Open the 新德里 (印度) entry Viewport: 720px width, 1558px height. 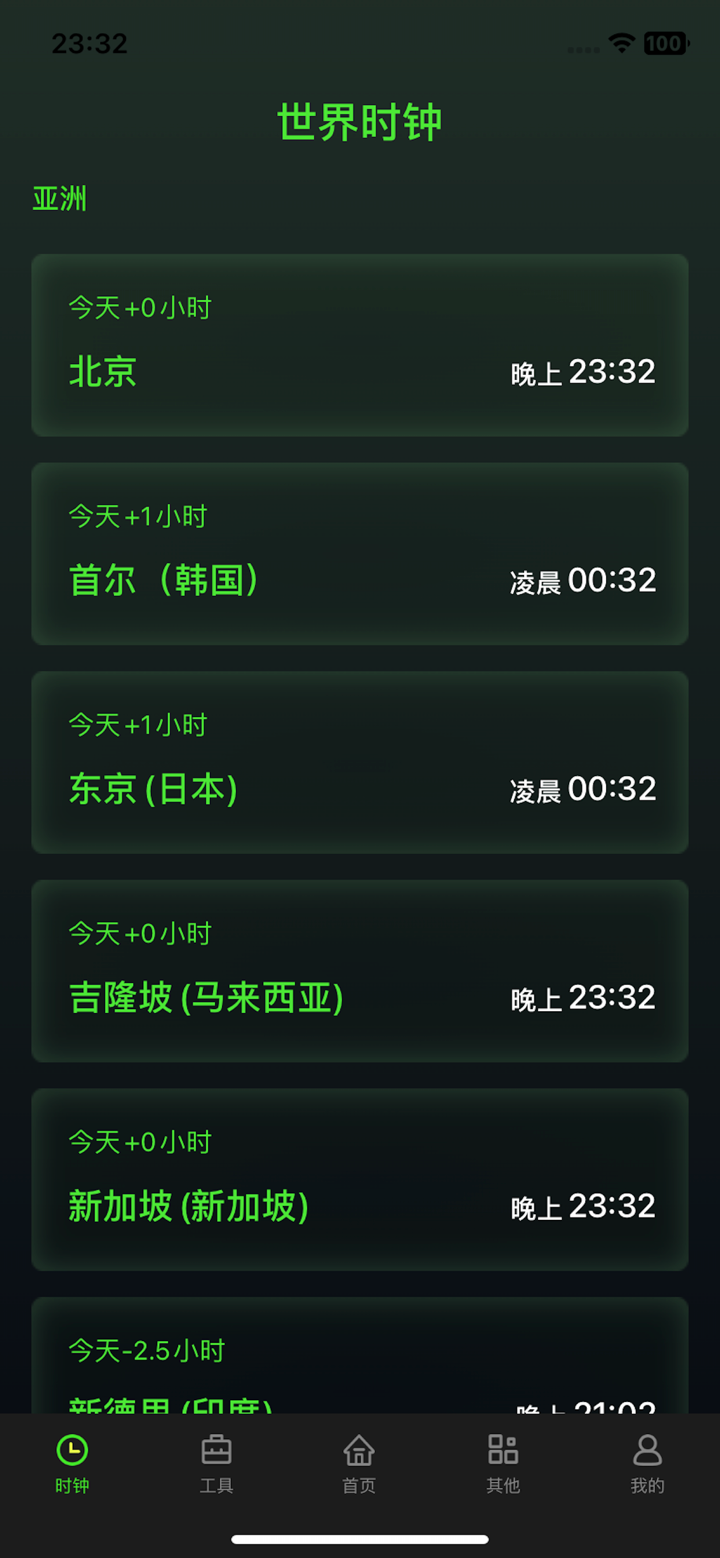point(360,1360)
